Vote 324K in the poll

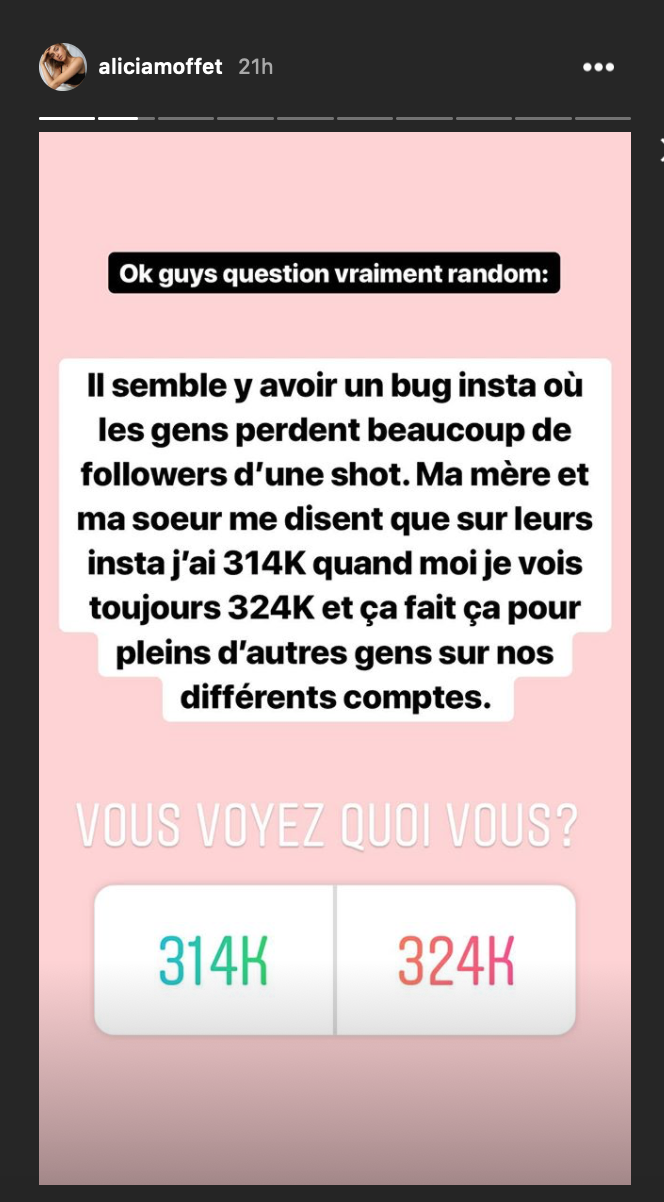pyautogui.click(x=456, y=960)
